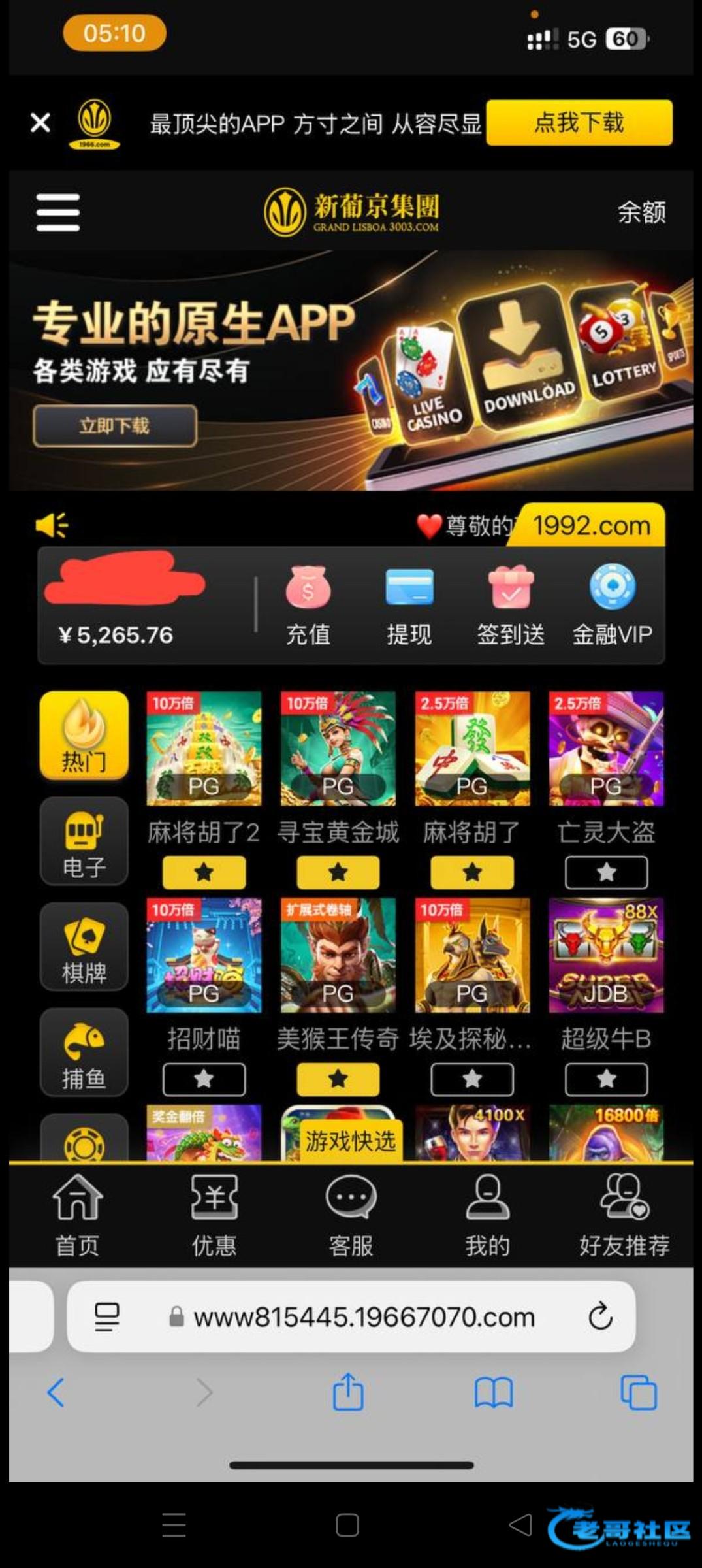Open the 游戏快选 quick game picker
This screenshot has height=1568, width=702.
(351, 1141)
